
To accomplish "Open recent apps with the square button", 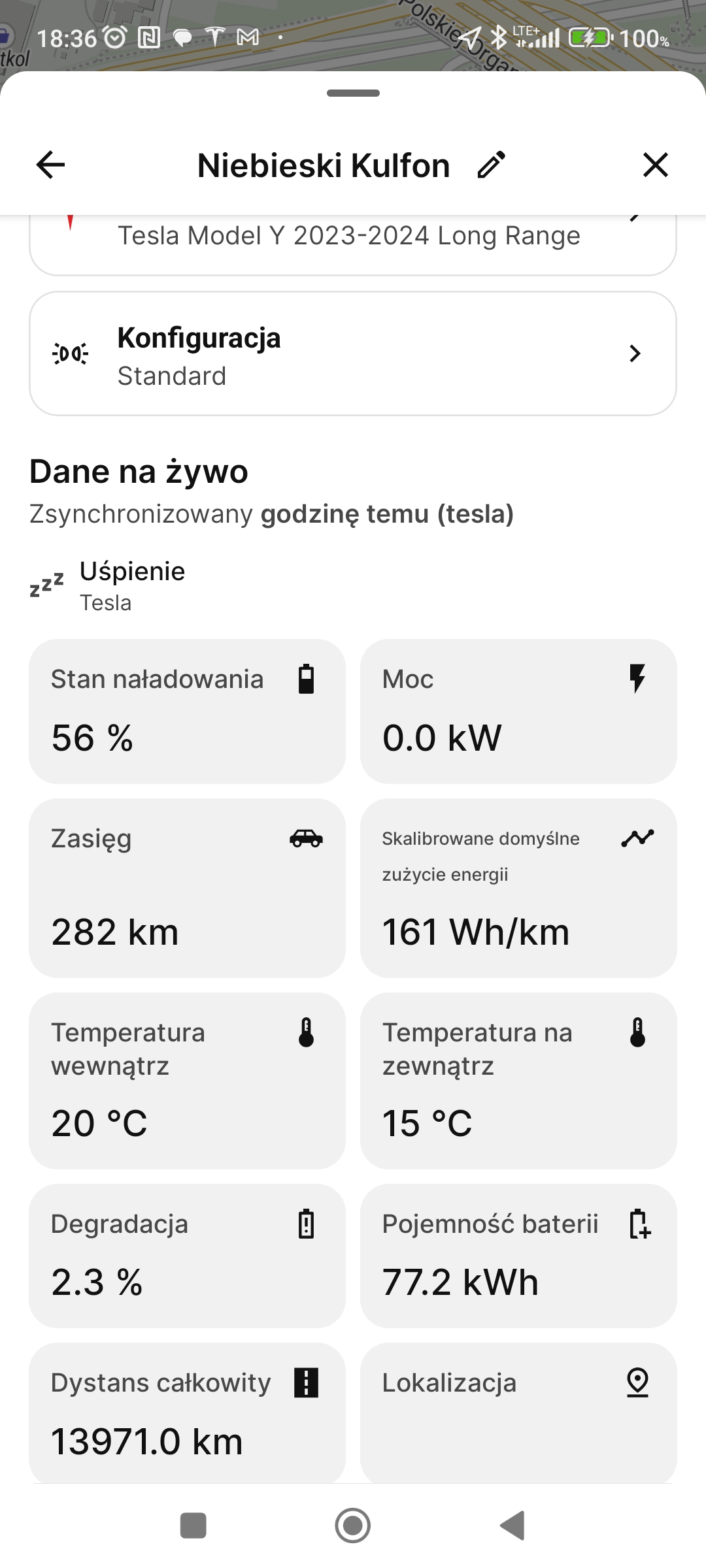I will [x=193, y=1526].
